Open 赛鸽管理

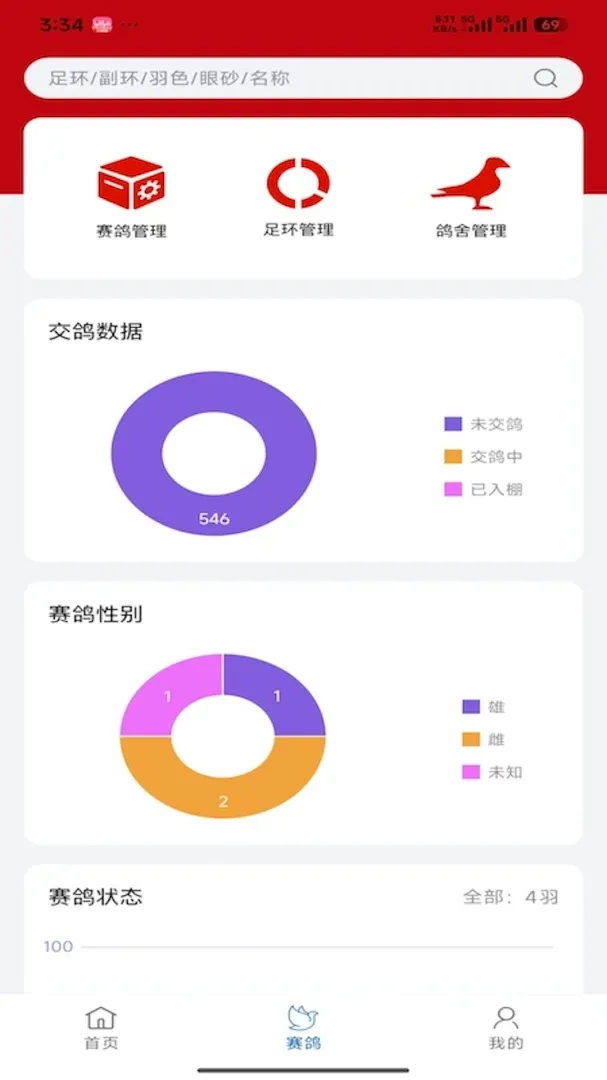tap(131, 198)
